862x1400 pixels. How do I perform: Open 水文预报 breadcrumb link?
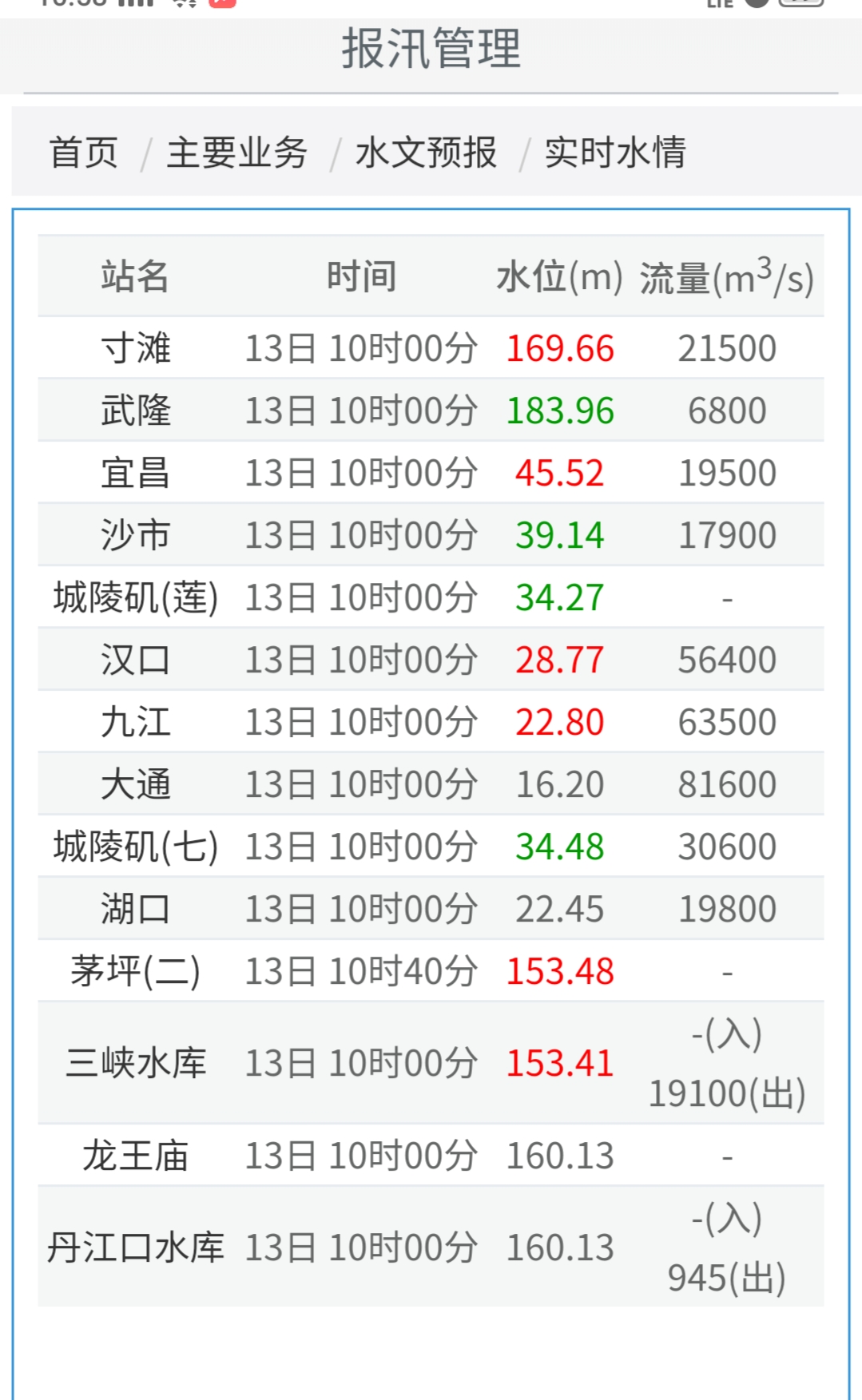[426, 153]
